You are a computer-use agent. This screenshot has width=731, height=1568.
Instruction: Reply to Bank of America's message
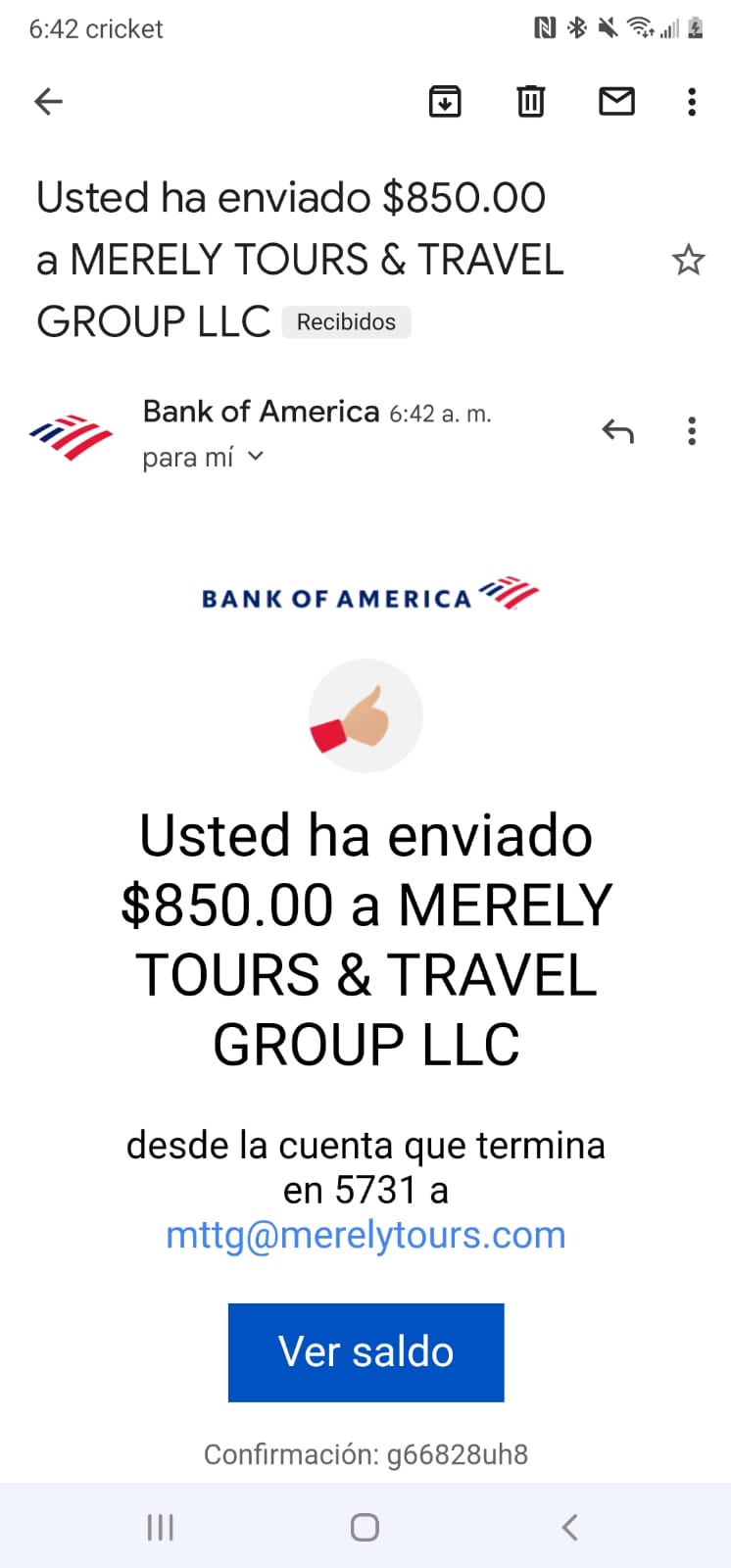click(x=618, y=431)
